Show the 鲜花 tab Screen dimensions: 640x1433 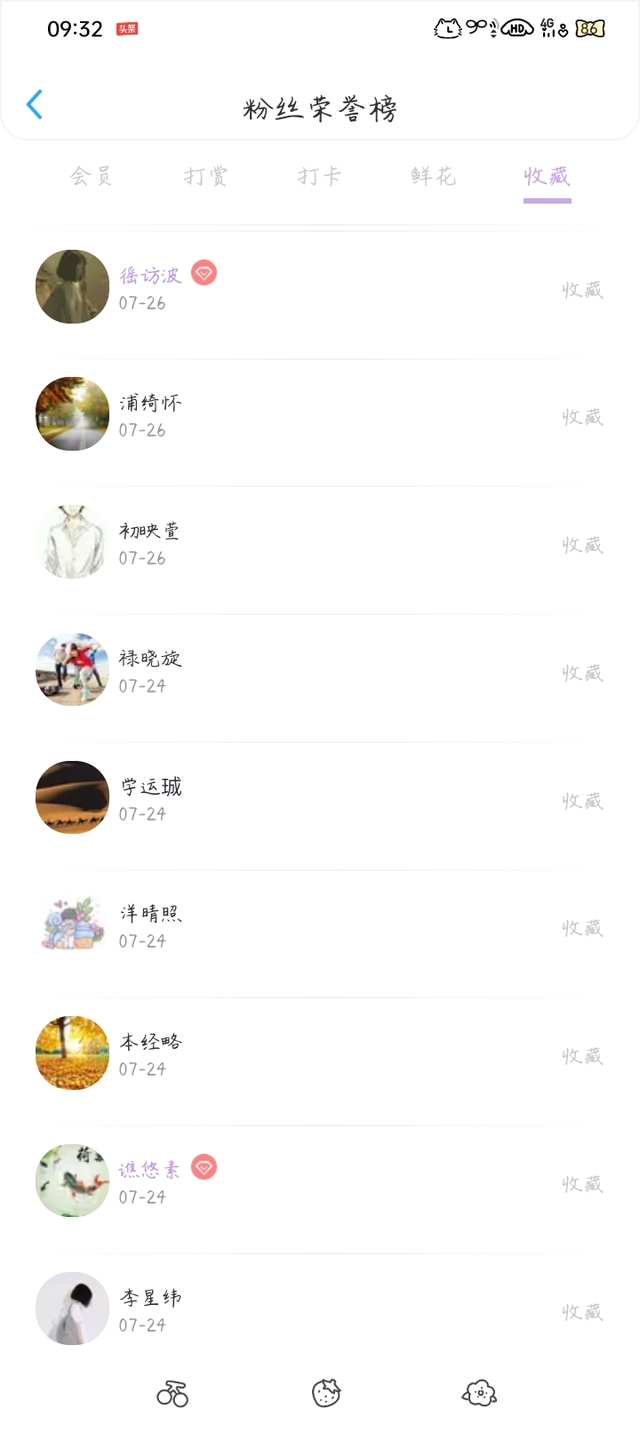pos(433,177)
